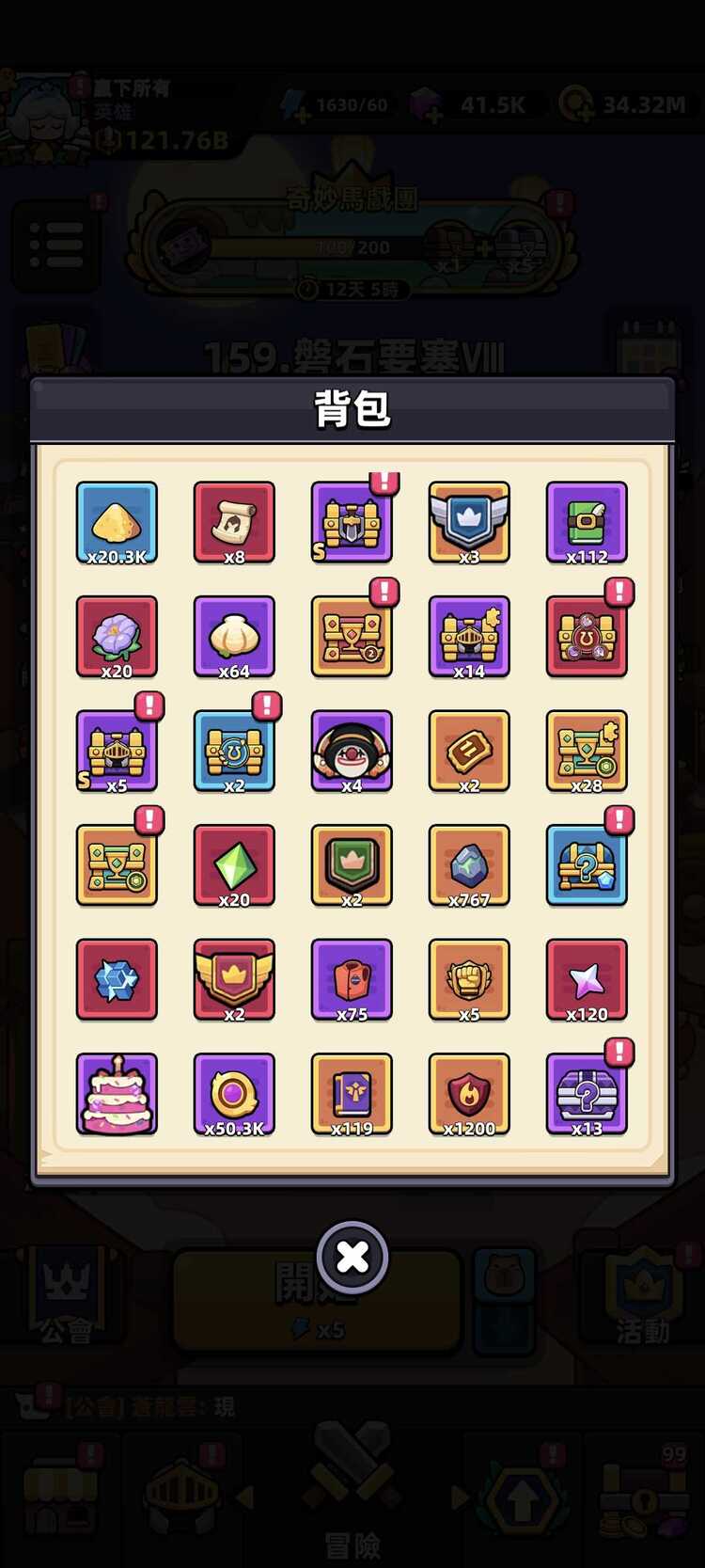This screenshot has width=705, height=1568.
Task: Tap the purple flower item x20
Action: pyautogui.click(x=117, y=636)
